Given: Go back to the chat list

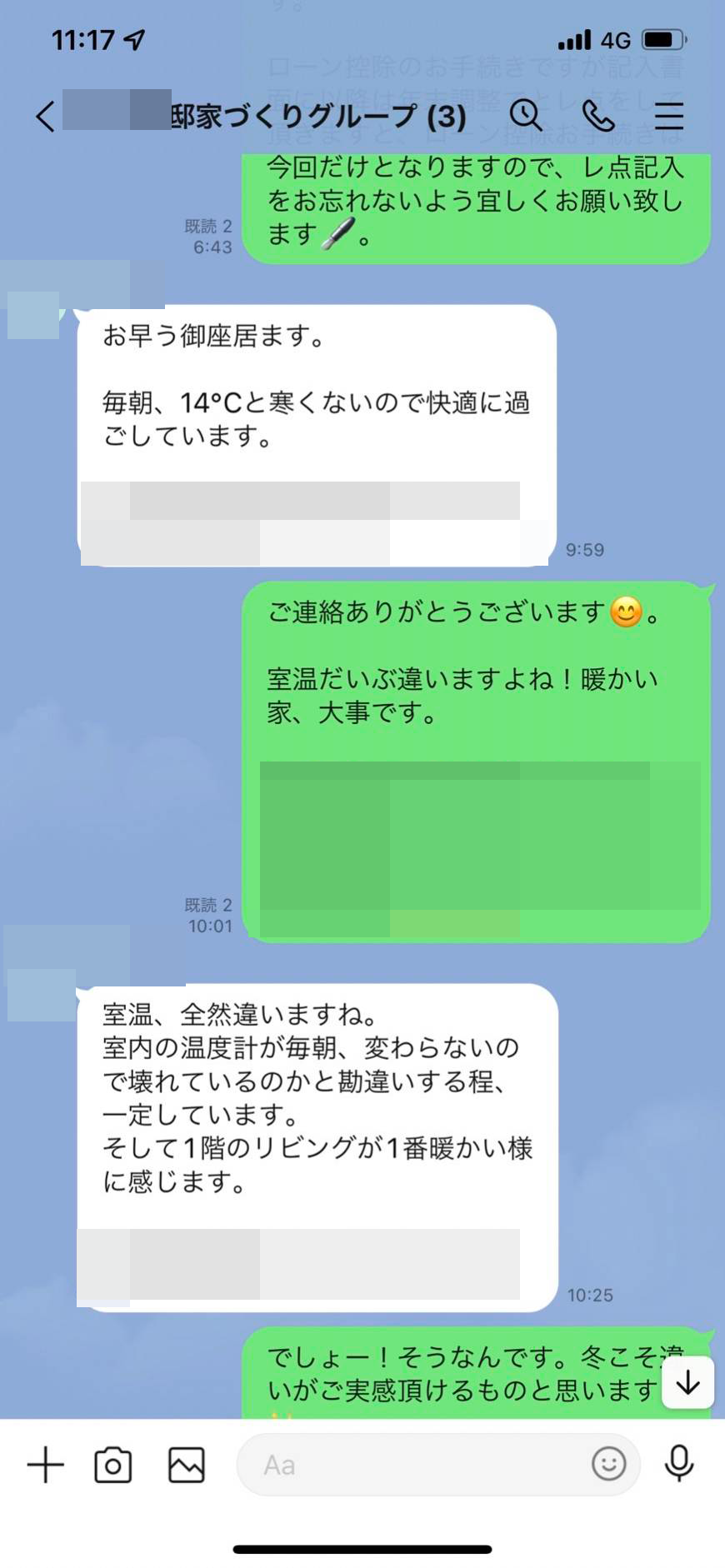Looking at the screenshot, I should (45, 116).
